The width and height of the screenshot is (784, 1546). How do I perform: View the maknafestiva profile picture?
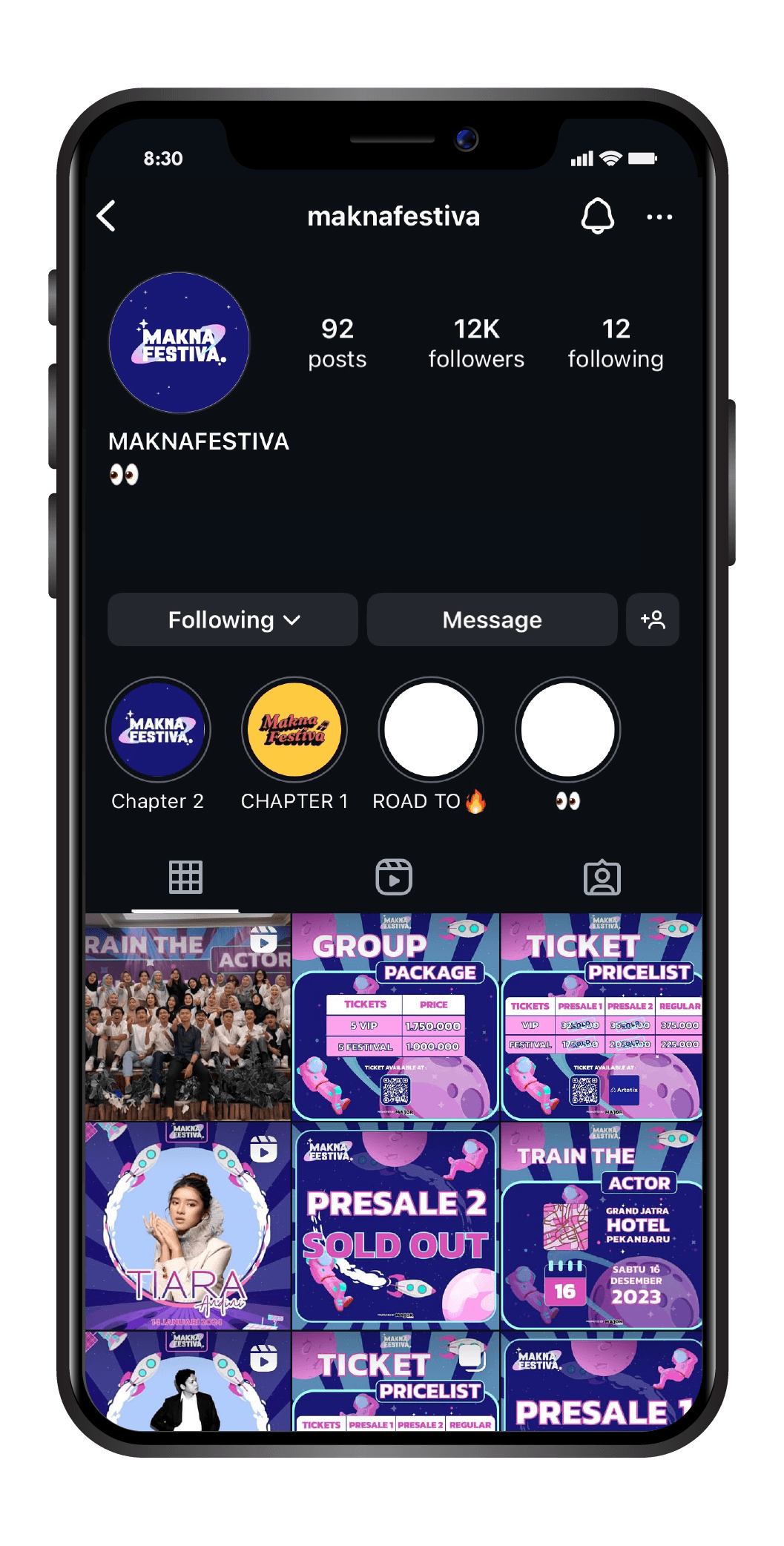point(179,343)
